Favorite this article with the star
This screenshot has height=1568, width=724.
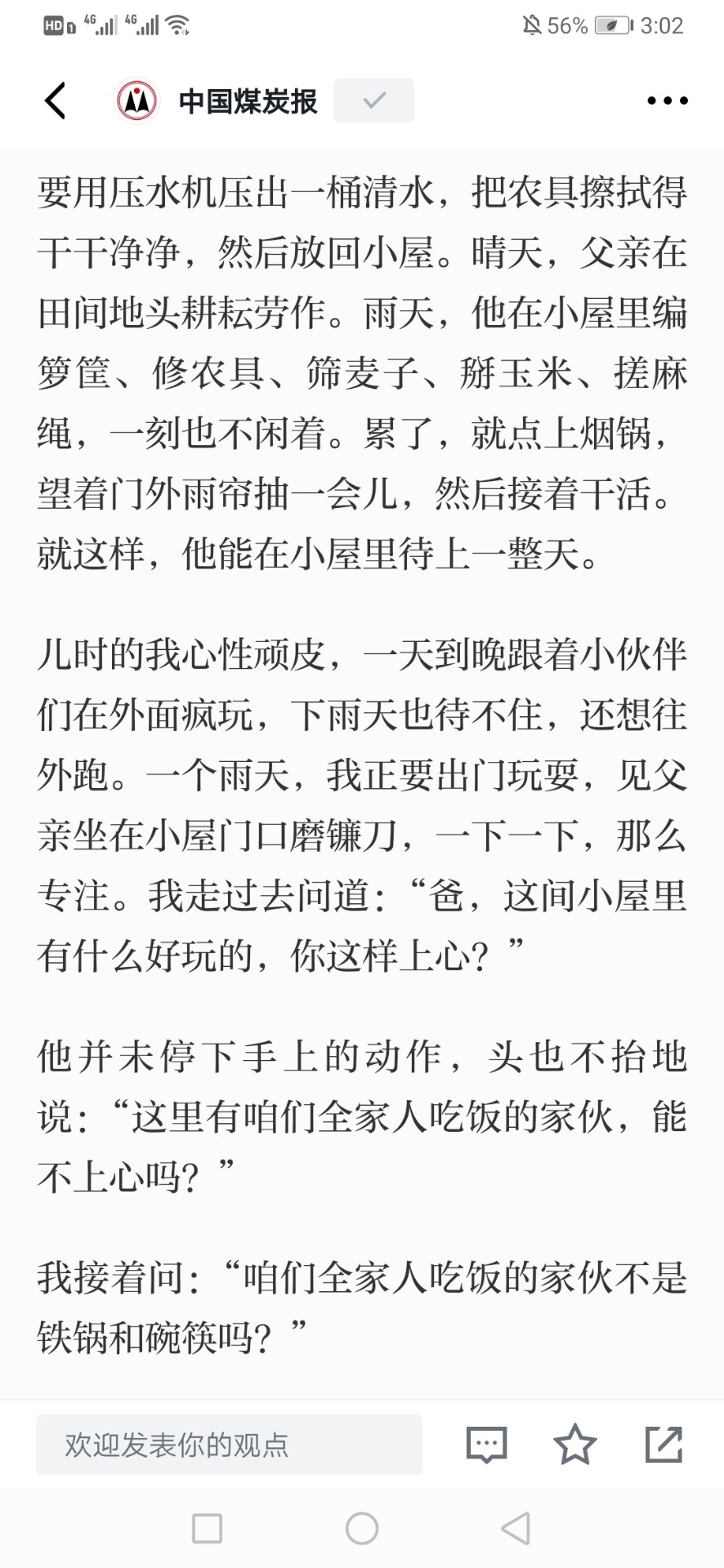coord(575,1444)
